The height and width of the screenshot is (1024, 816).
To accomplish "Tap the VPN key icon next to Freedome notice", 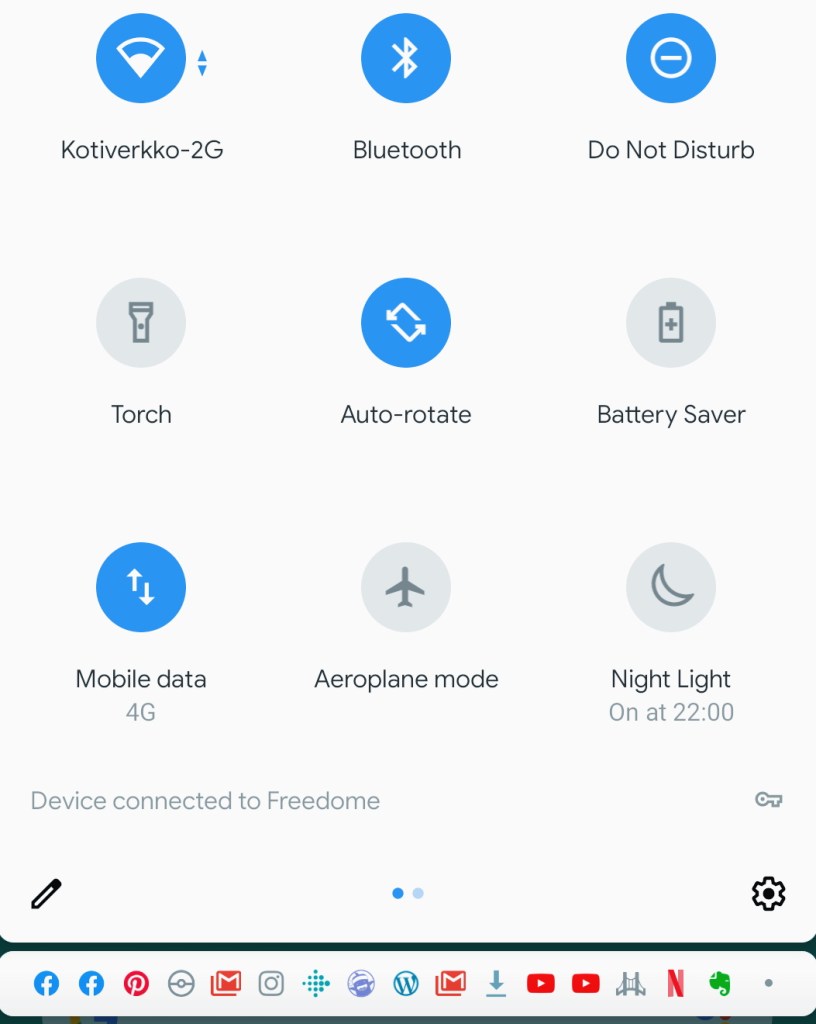I will [x=768, y=800].
